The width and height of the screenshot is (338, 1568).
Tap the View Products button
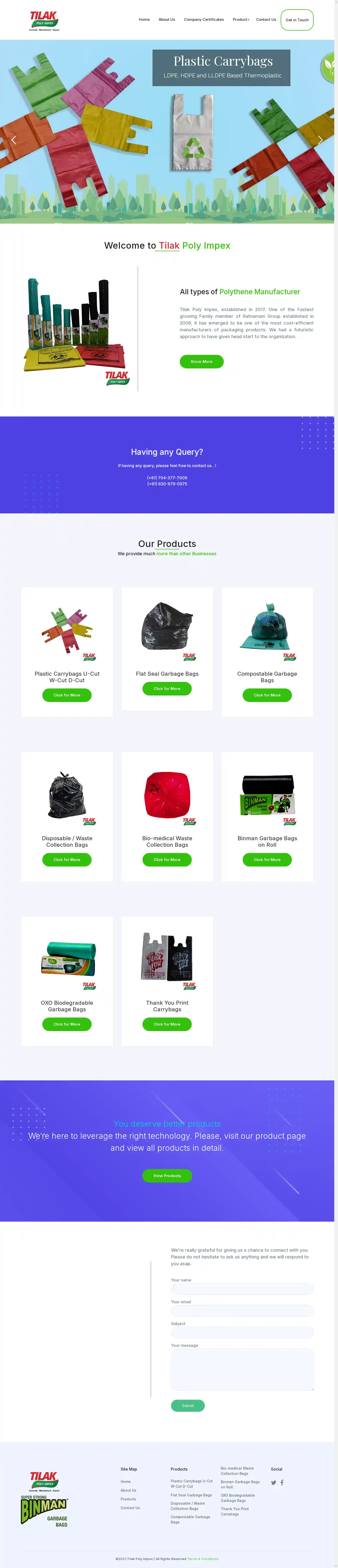click(x=167, y=1175)
